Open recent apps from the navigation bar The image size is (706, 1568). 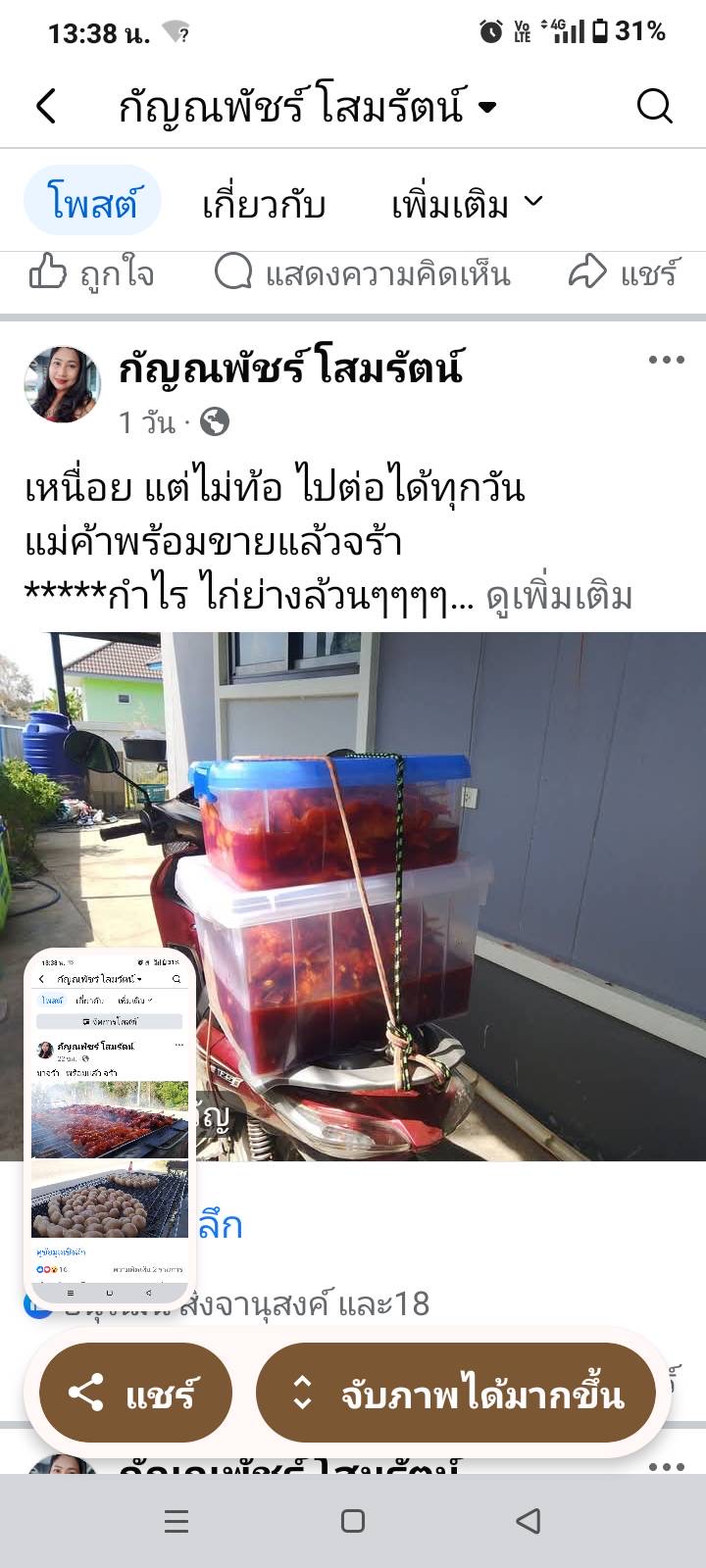[176, 1520]
